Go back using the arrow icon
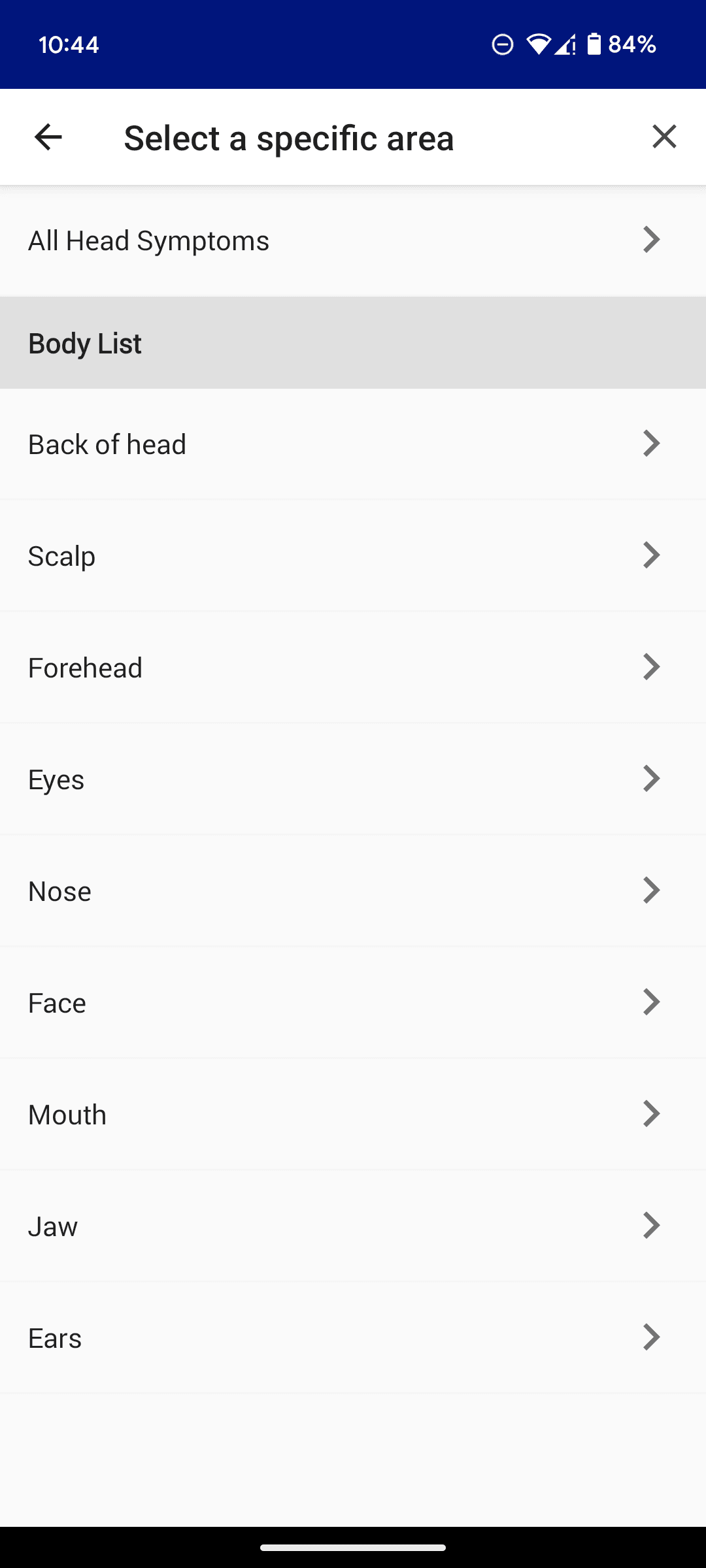The width and height of the screenshot is (706, 1568). [48, 137]
